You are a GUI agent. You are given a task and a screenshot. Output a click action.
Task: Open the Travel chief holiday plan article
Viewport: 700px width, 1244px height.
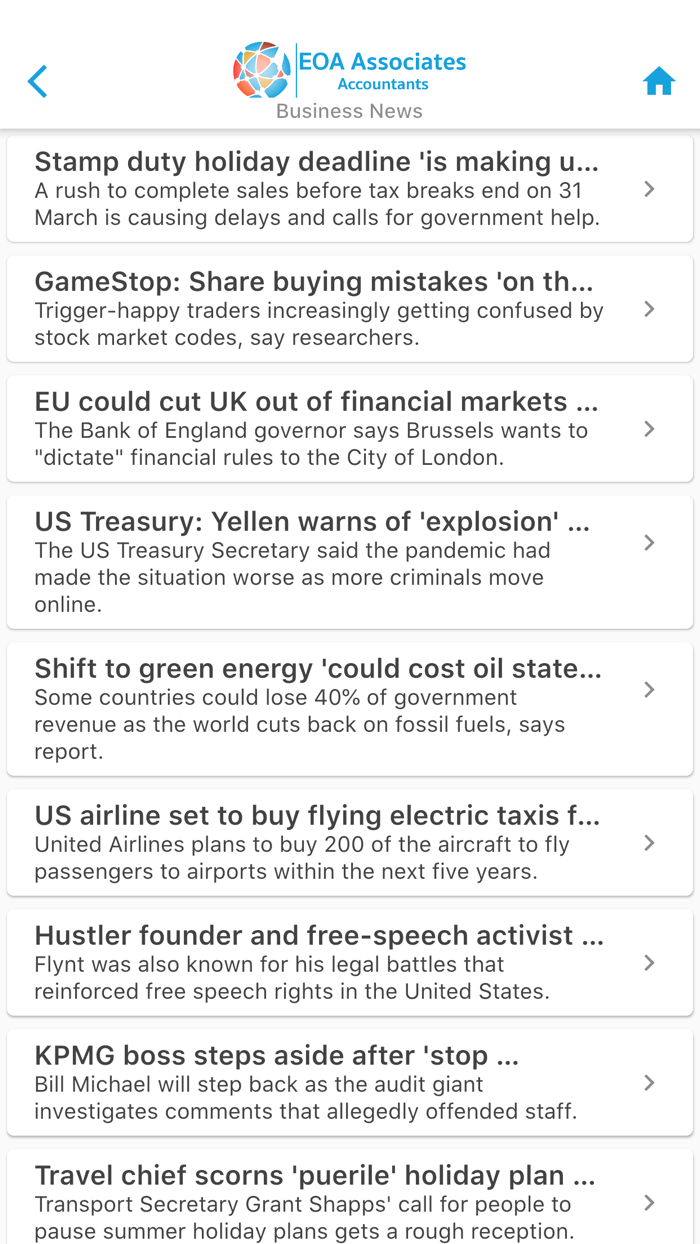349,1201
